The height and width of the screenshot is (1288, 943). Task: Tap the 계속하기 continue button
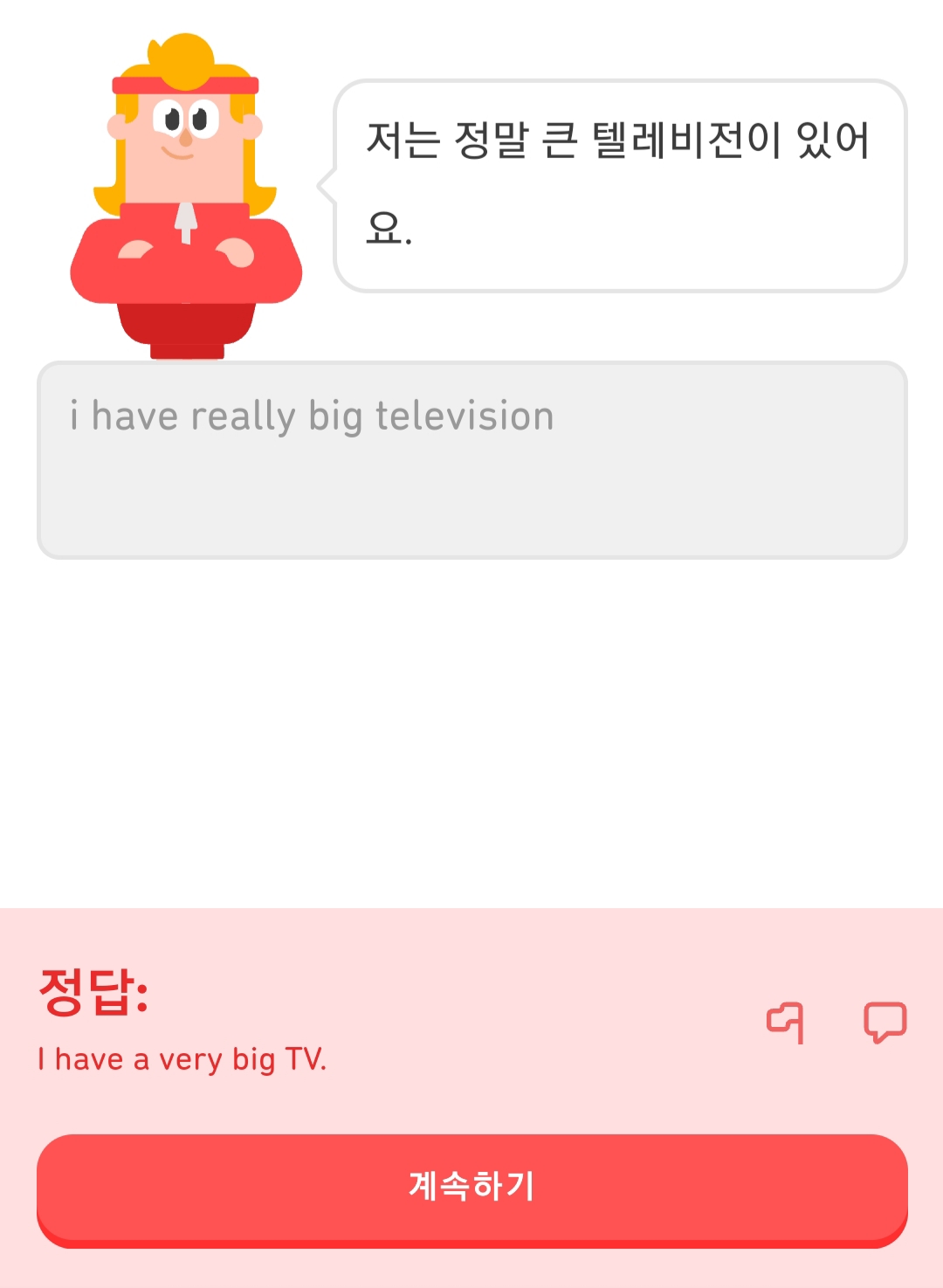(x=471, y=1188)
